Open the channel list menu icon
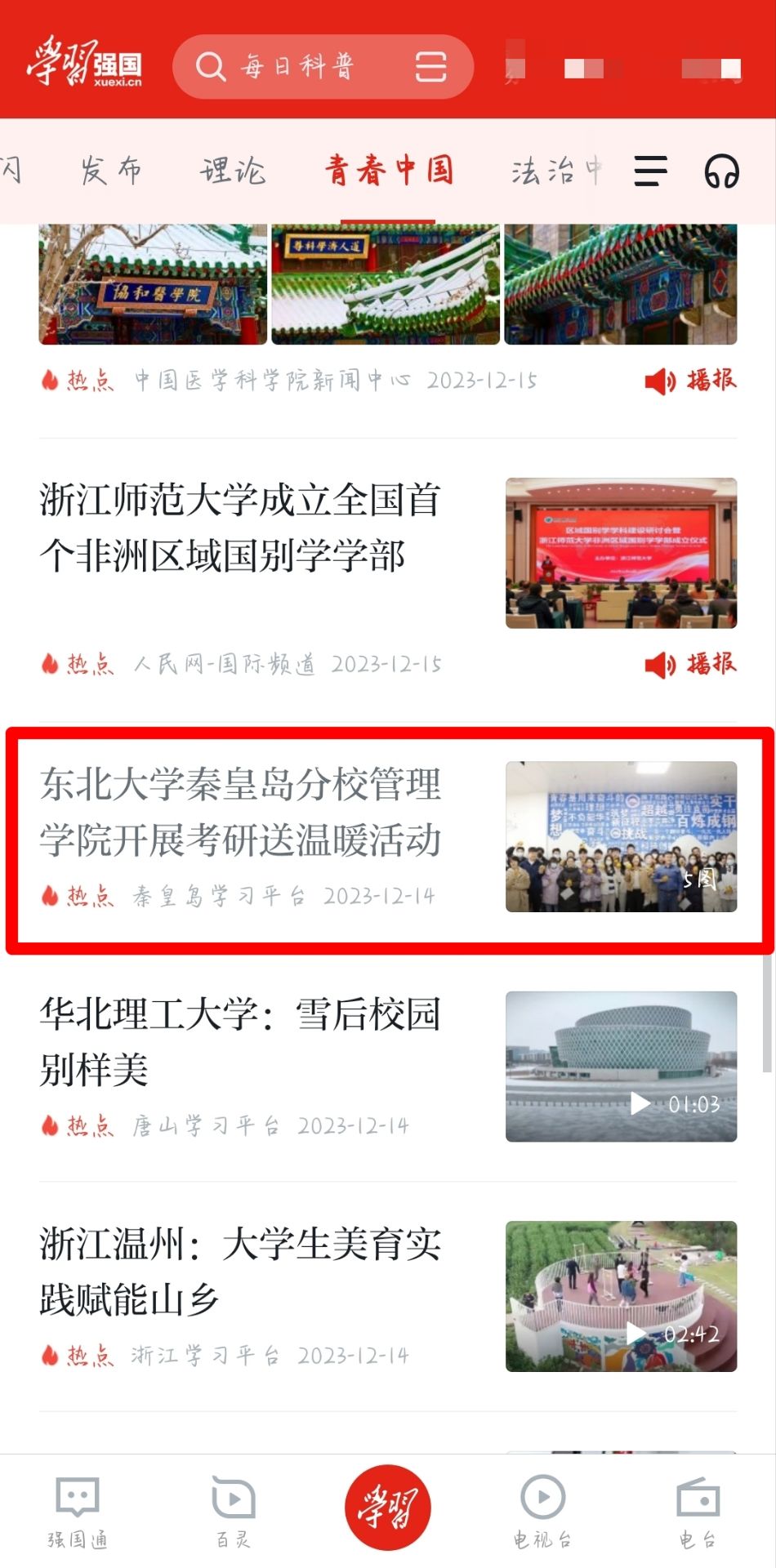776x1568 pixels. coord(650,171)
